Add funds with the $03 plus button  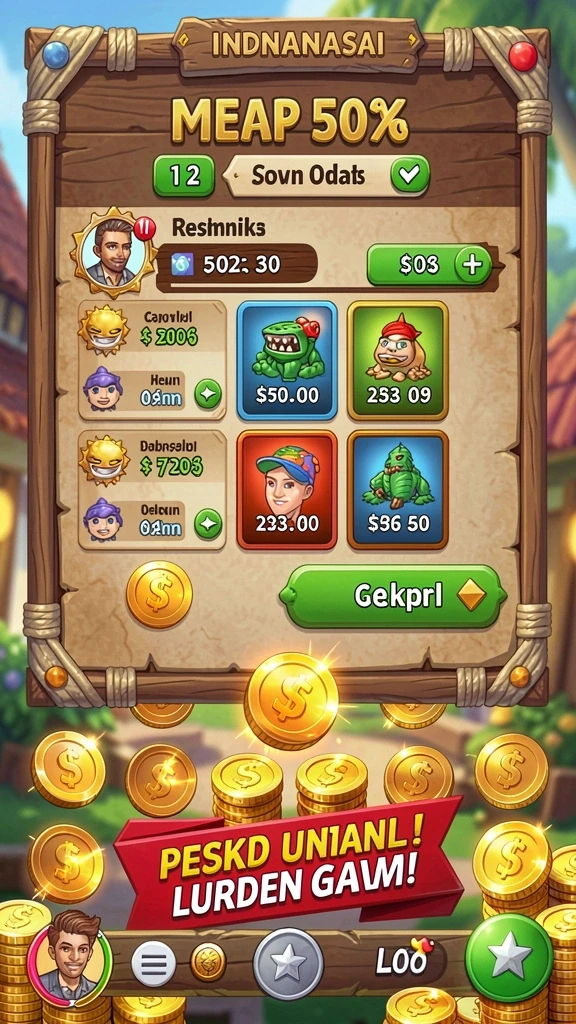[x=430, y=264]
